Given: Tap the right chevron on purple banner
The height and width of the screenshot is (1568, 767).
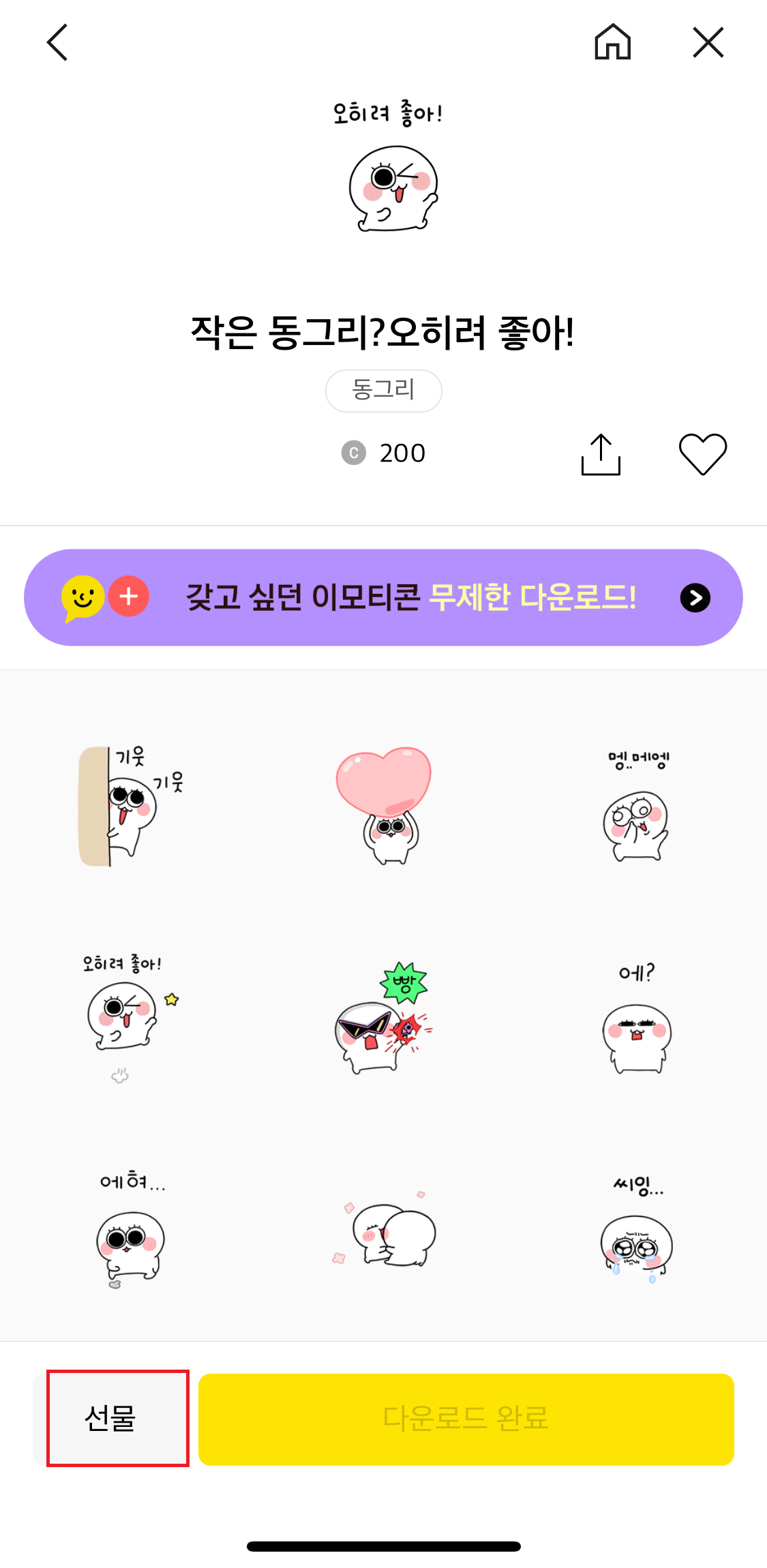Looking at the screenshot, I should point(695,597).
